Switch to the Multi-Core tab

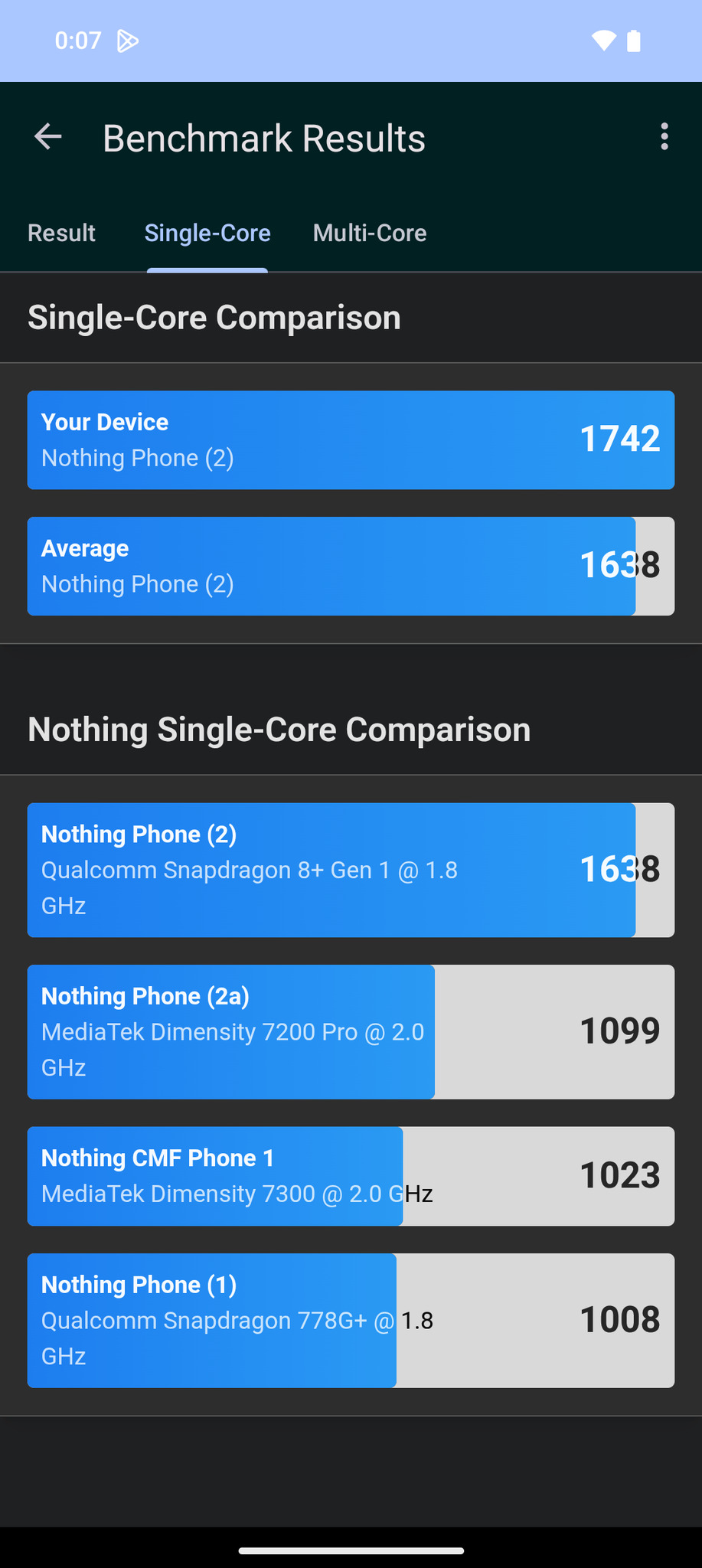370,233
